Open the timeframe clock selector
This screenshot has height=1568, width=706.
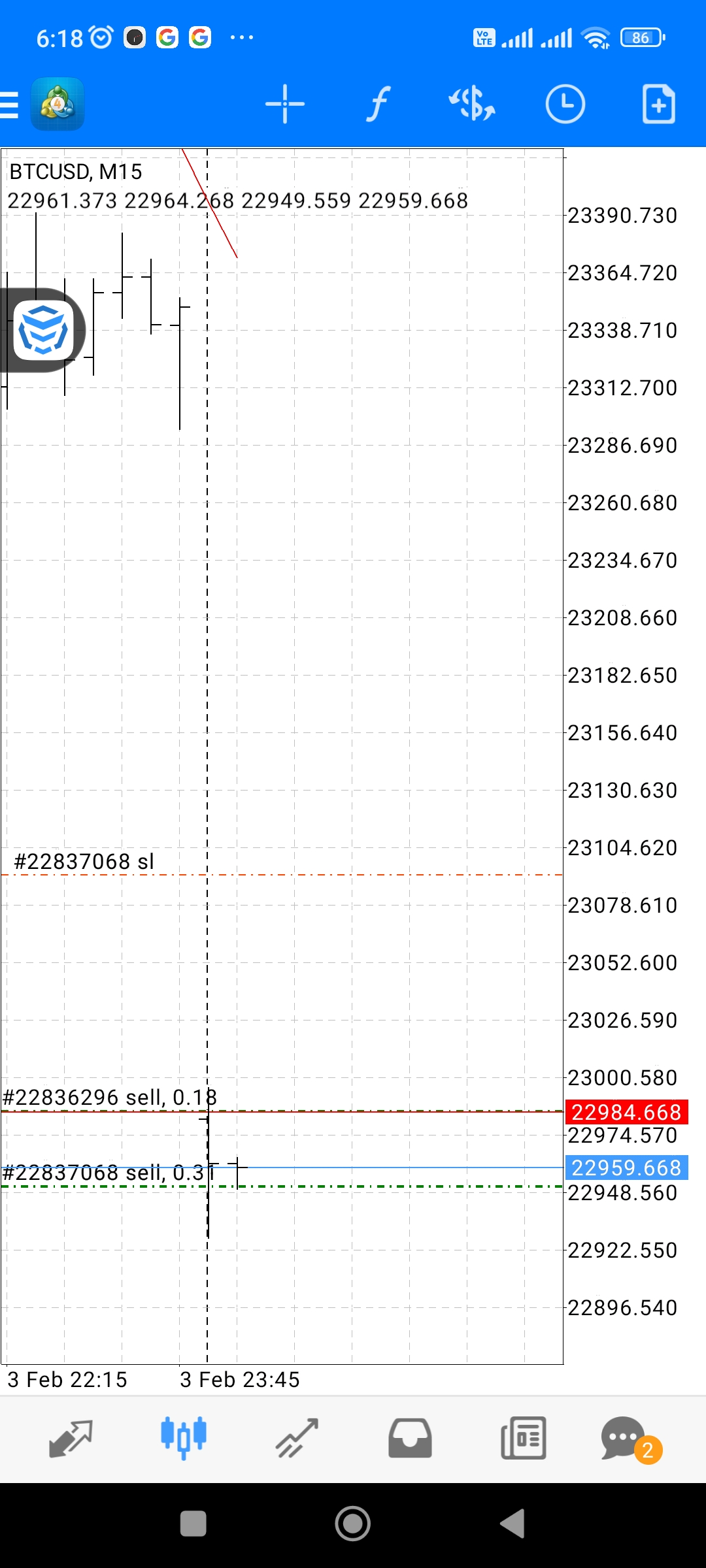pos(565,105)
